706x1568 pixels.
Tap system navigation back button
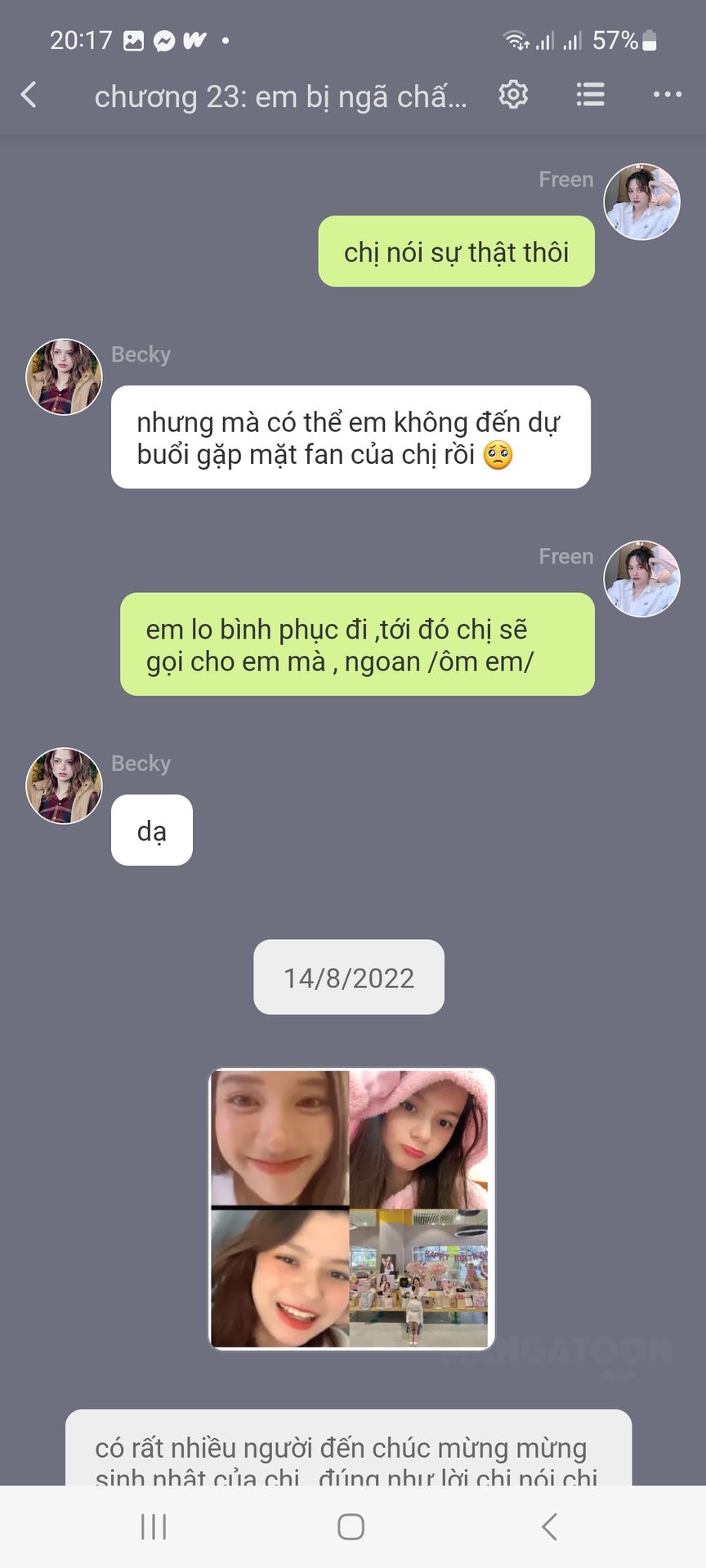(x=549, y=1526)
